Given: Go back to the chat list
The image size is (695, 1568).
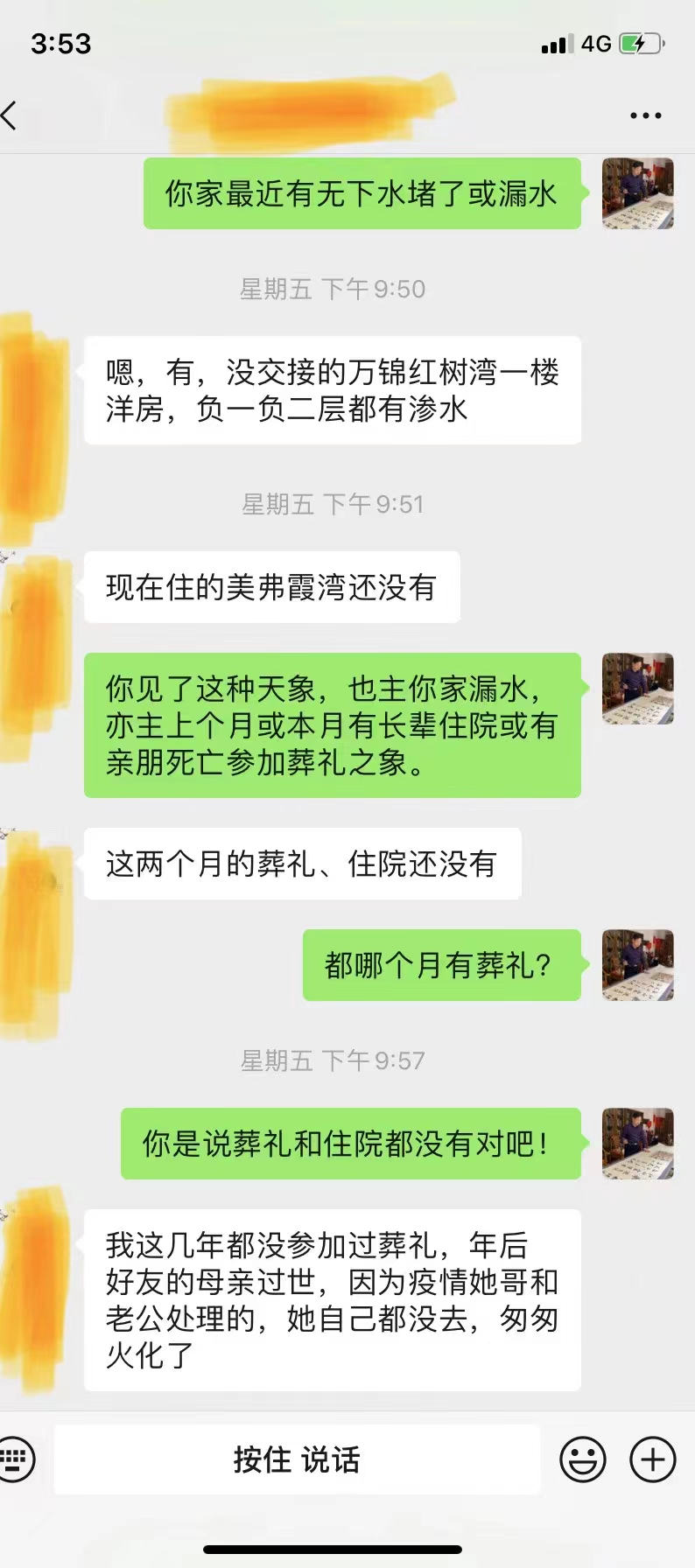Looking at the screenshot, I should tap(11, 115).
